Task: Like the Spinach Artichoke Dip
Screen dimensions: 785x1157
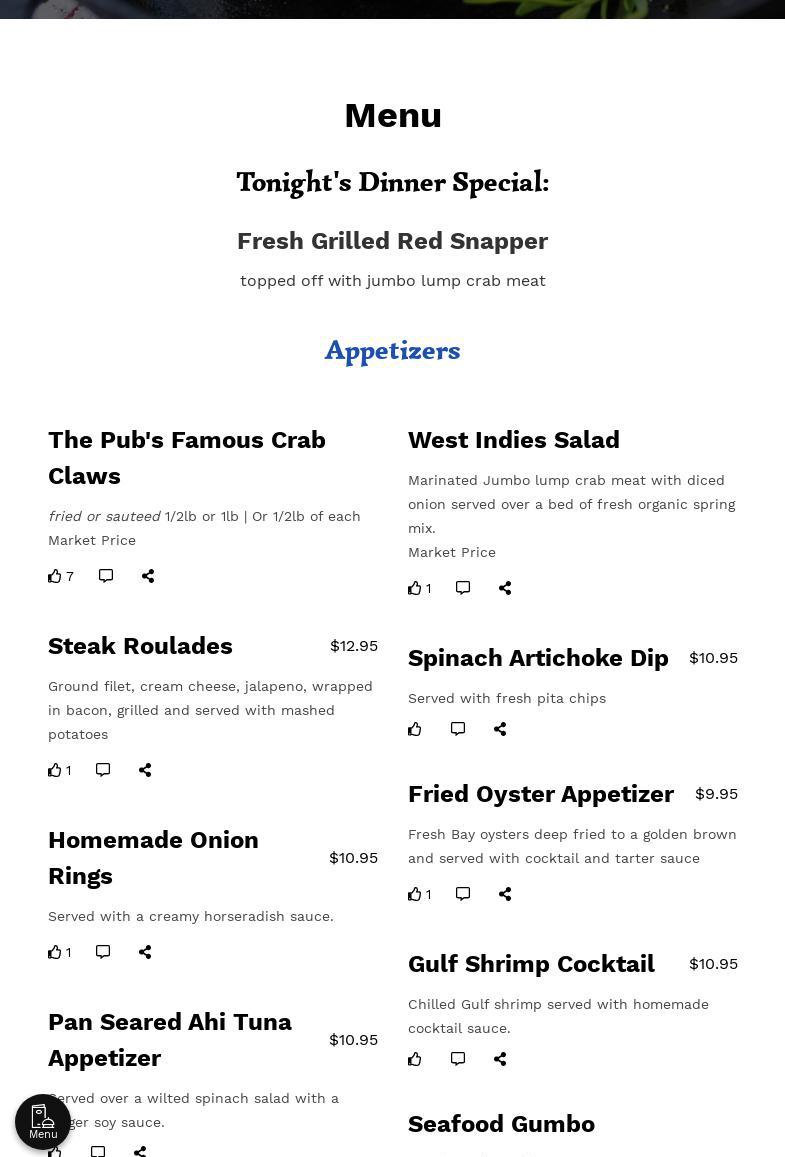Action: (415, 729)
